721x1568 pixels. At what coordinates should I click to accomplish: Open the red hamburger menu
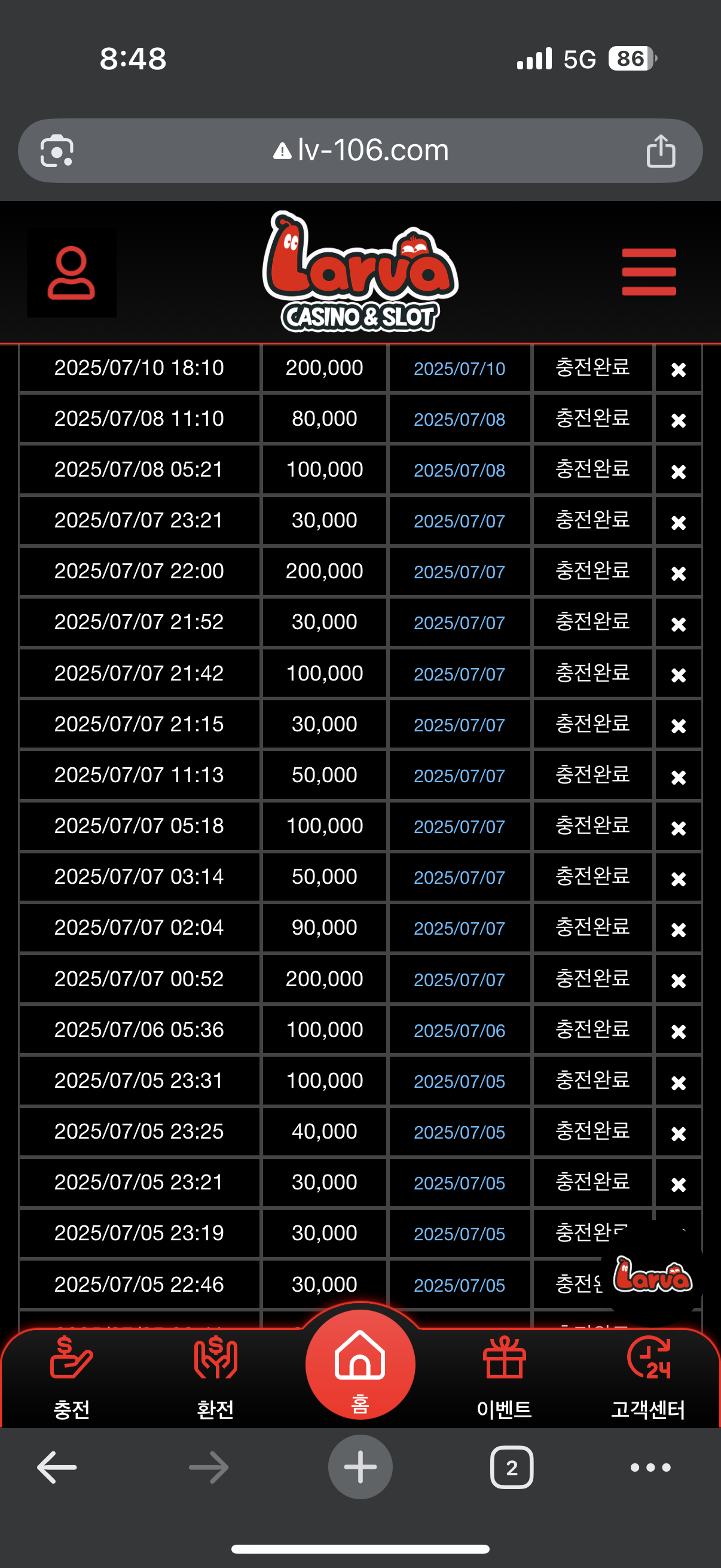click(x=649, y=271)
